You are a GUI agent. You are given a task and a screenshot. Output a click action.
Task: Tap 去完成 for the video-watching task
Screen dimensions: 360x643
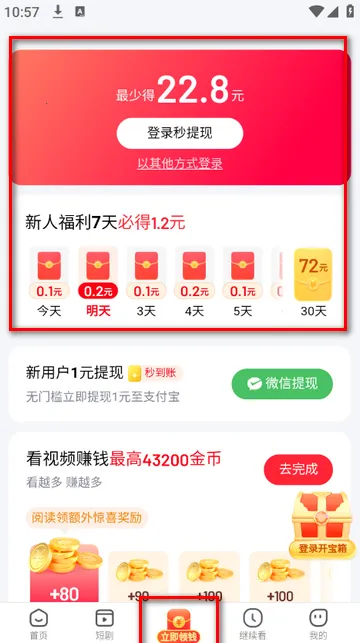[298, 470]
